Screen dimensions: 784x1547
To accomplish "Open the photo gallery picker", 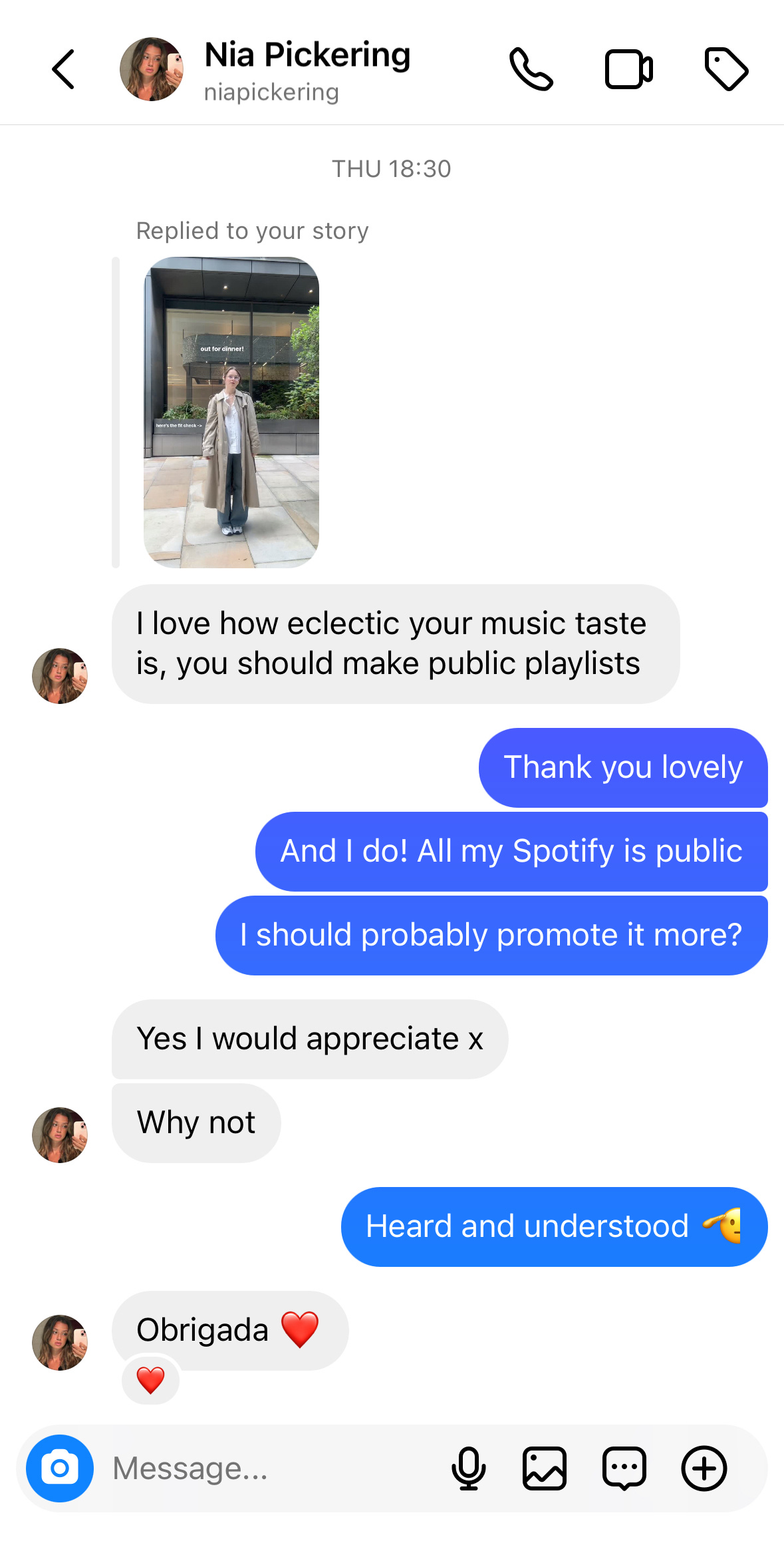I will click(x=545, y=1468).
